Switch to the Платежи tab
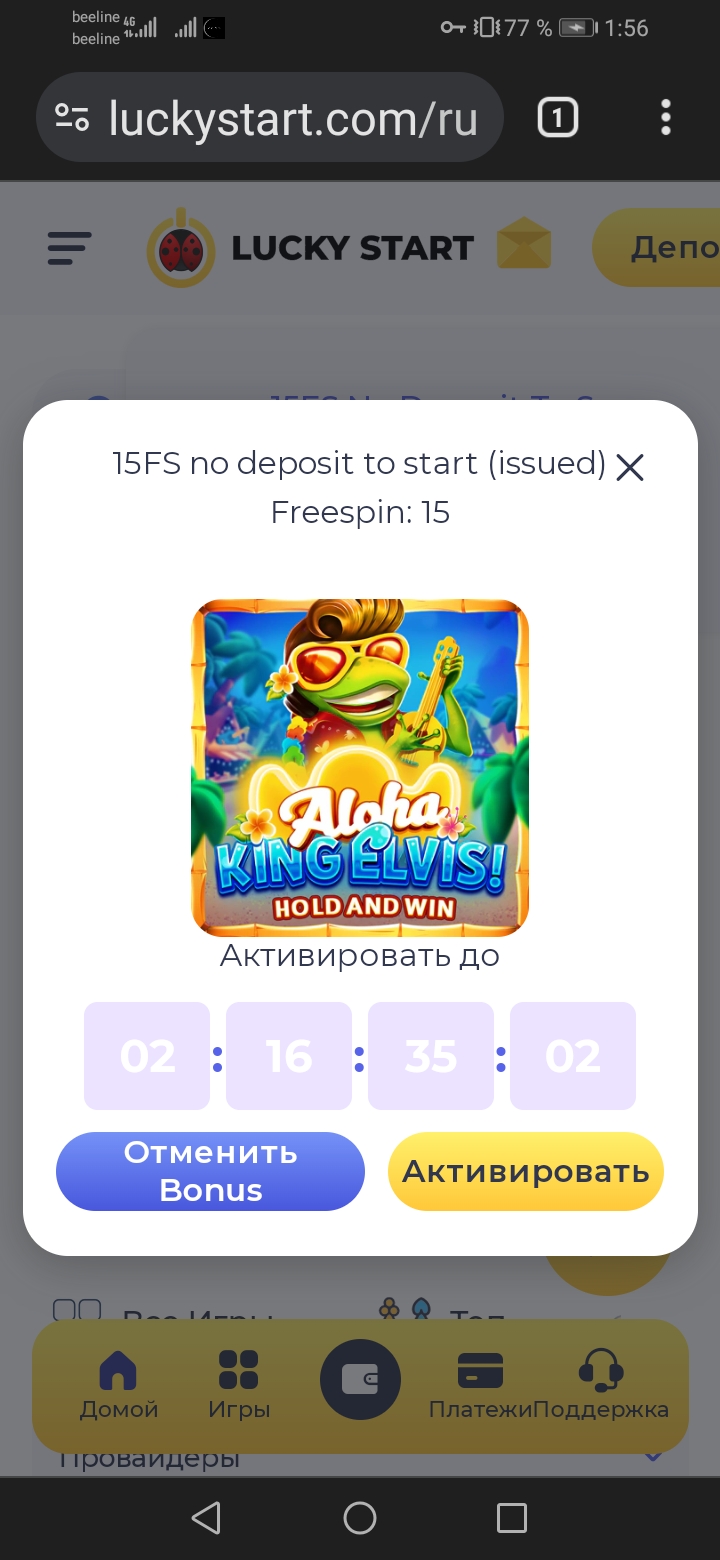 coord(480,1385)
